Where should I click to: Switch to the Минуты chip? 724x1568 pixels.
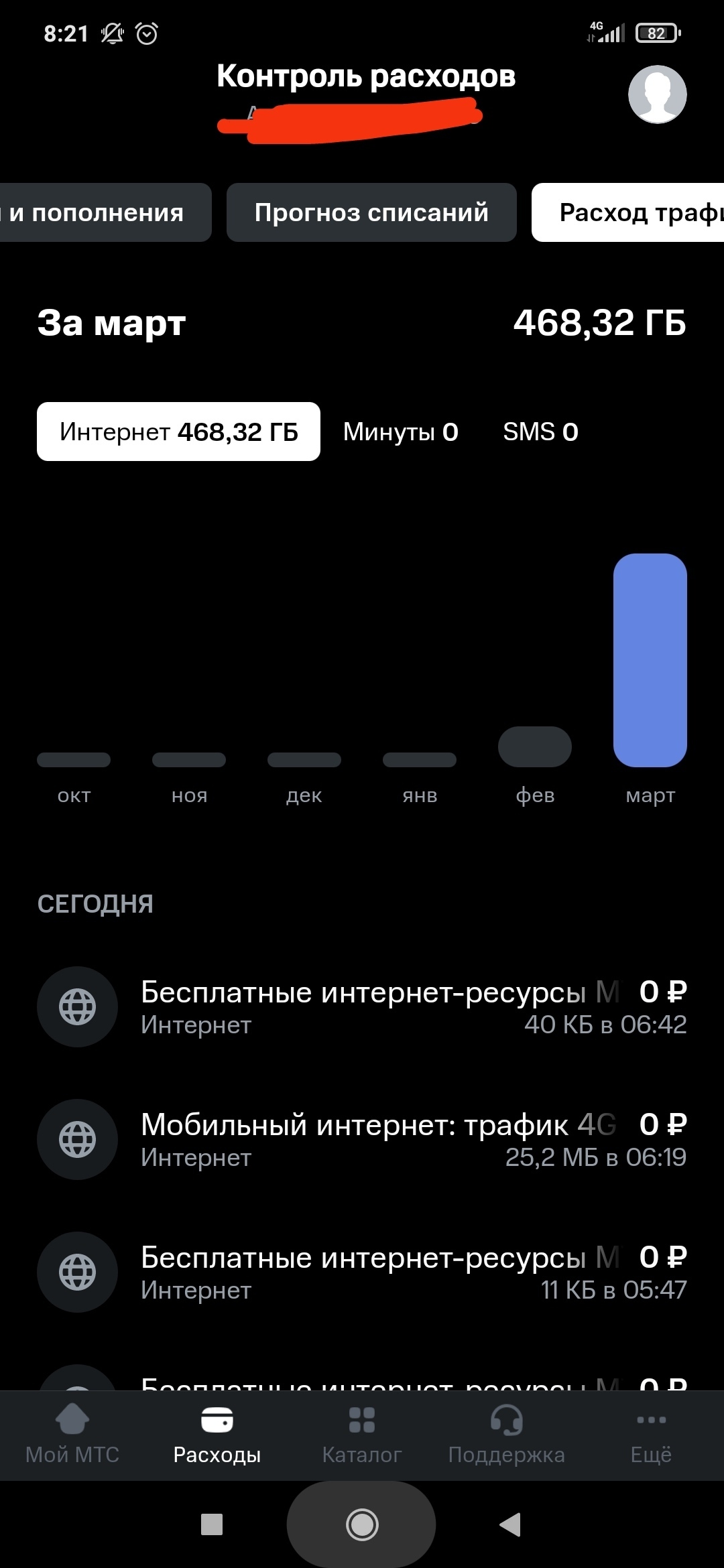click(400, 432)
